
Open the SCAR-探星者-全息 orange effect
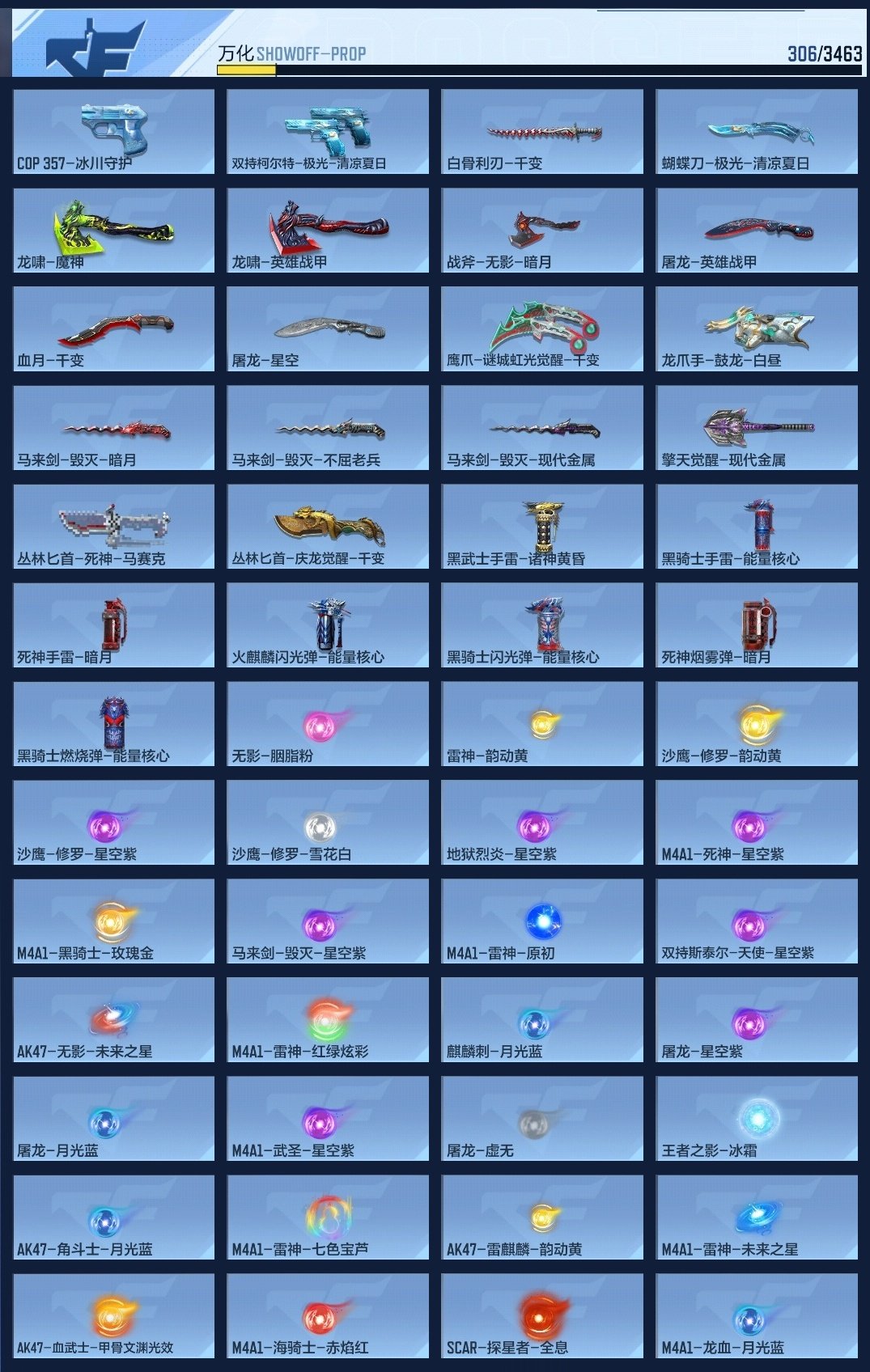pyautogui.click(x=539, y=1314)
